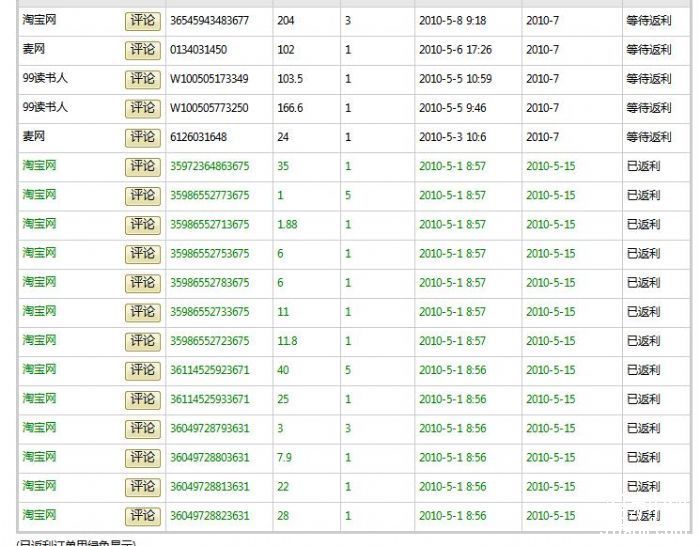The width and height of the screenshot is (700, 546).
Task: Tap 评论 for order 35986552783675
Action: pyautogui.click(x=142, y=283)
